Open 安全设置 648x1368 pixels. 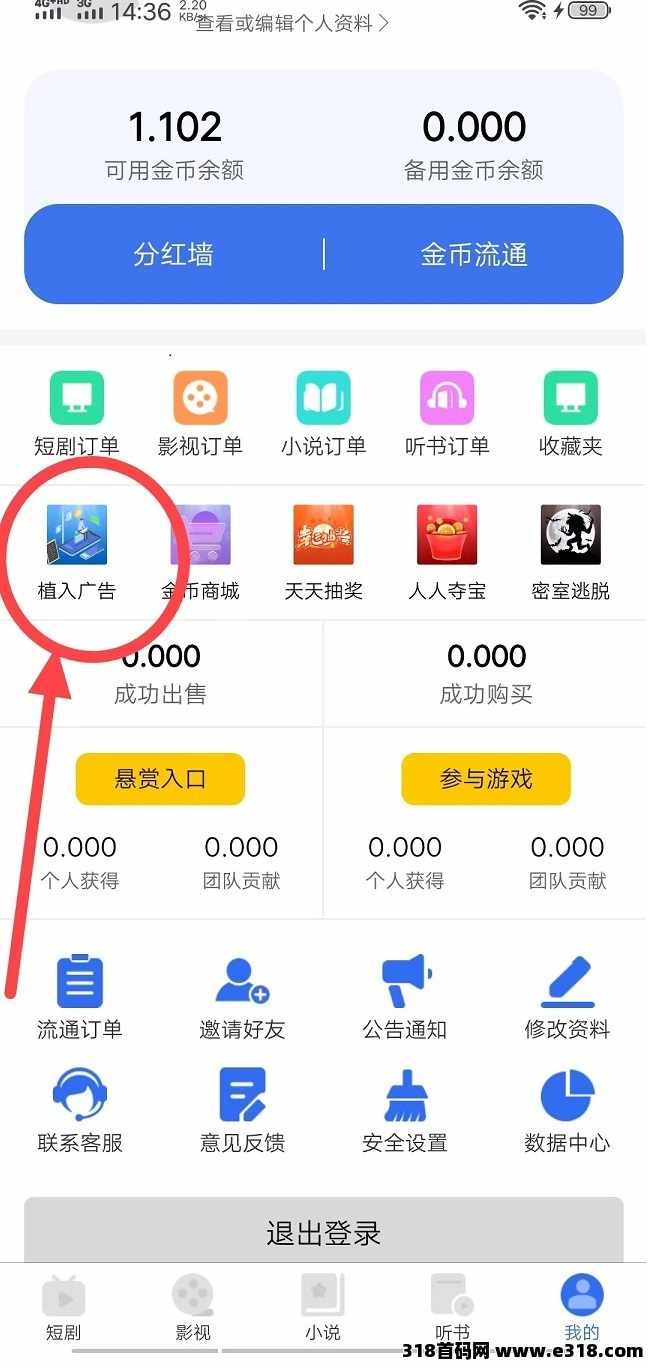[405, 1109]
